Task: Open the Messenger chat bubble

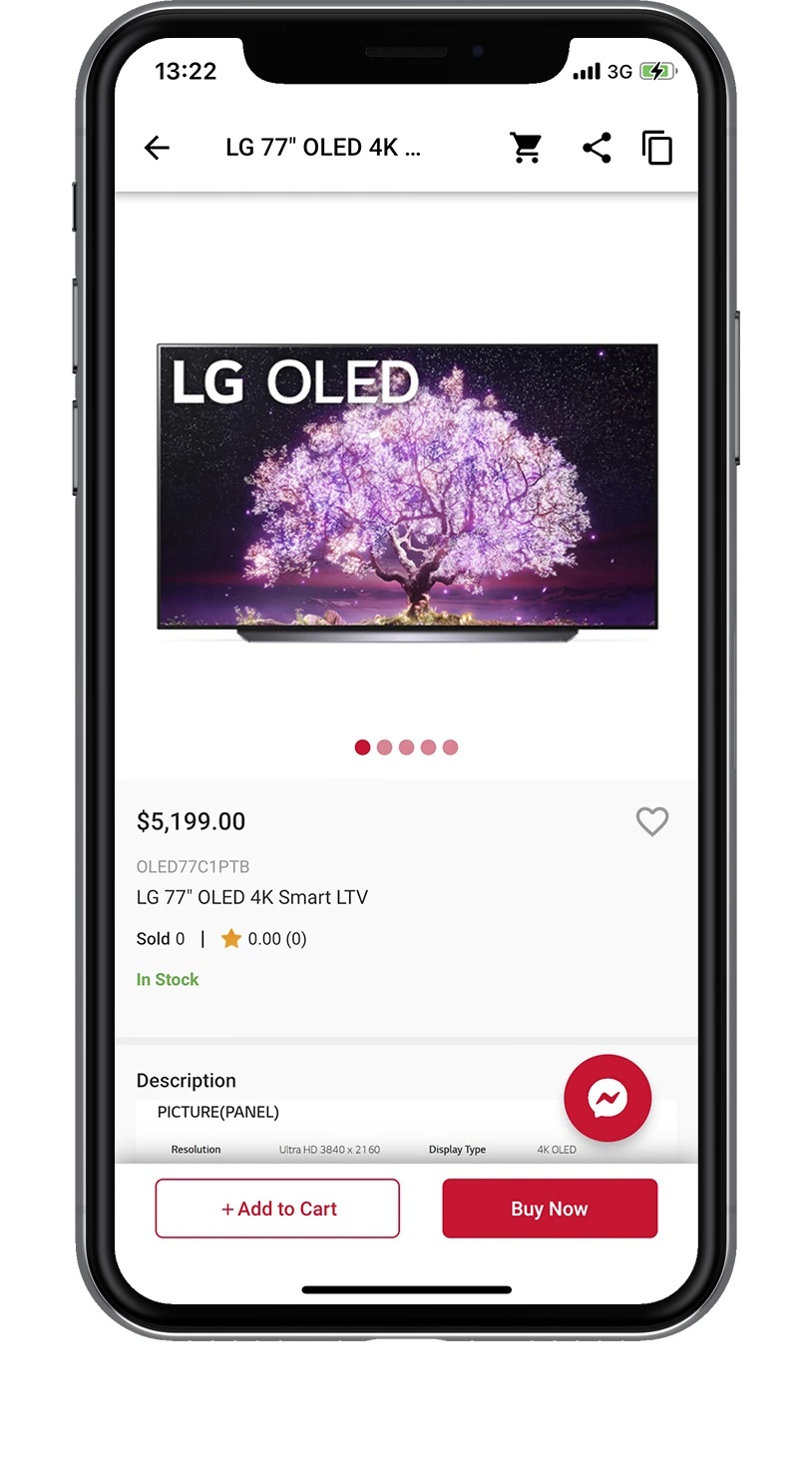Action: [608, 1098]
